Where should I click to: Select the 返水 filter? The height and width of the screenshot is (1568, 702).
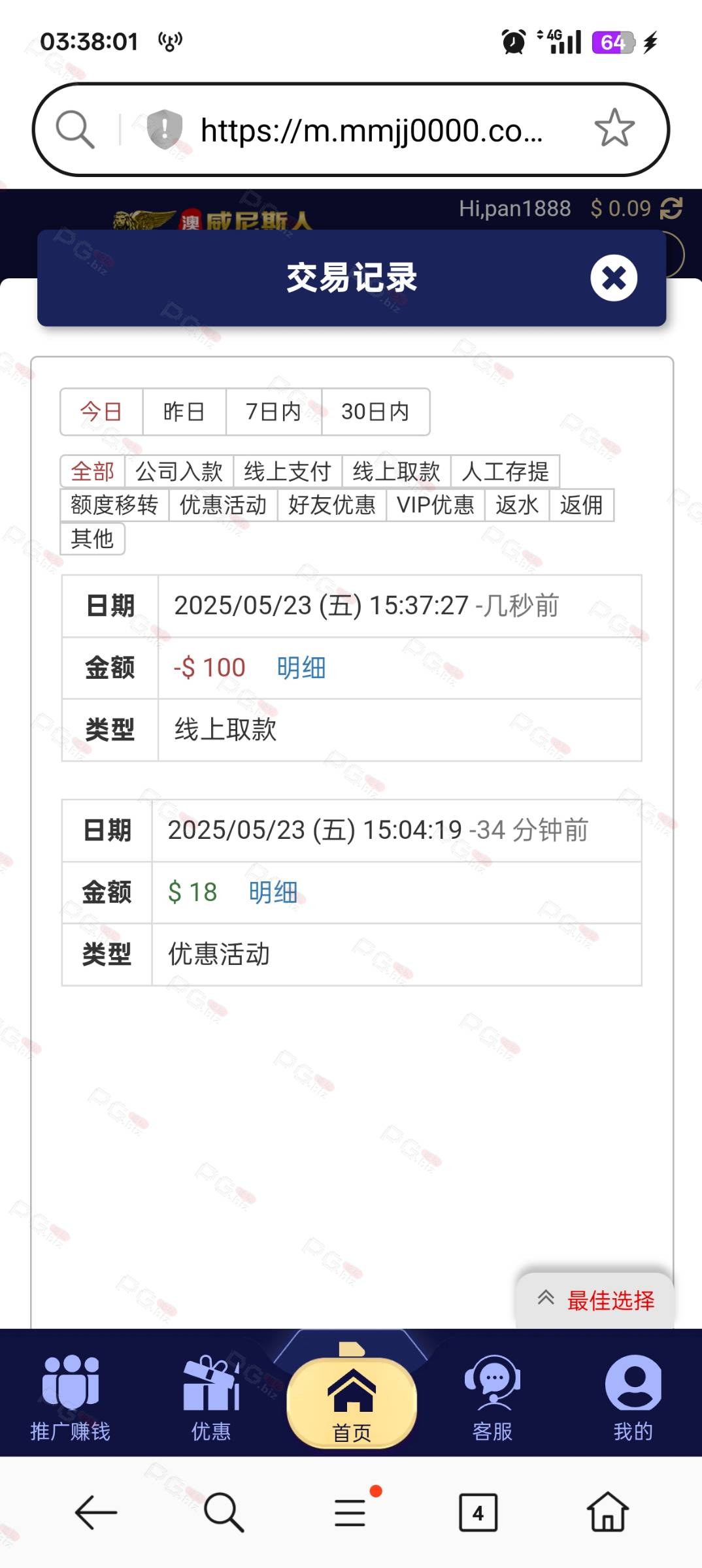[516, 505]
